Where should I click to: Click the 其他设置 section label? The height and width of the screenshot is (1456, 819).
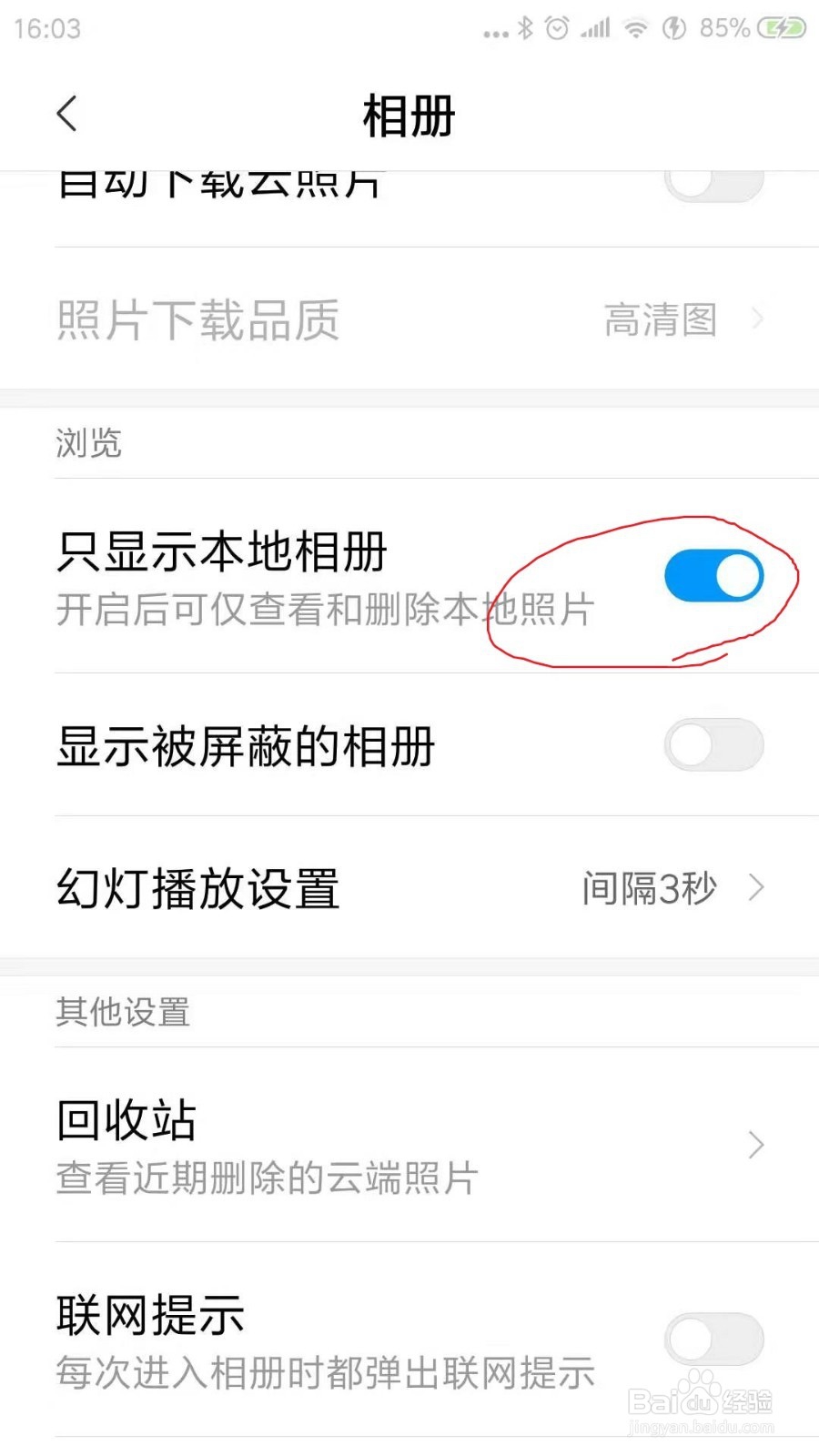click(121, 1010)
